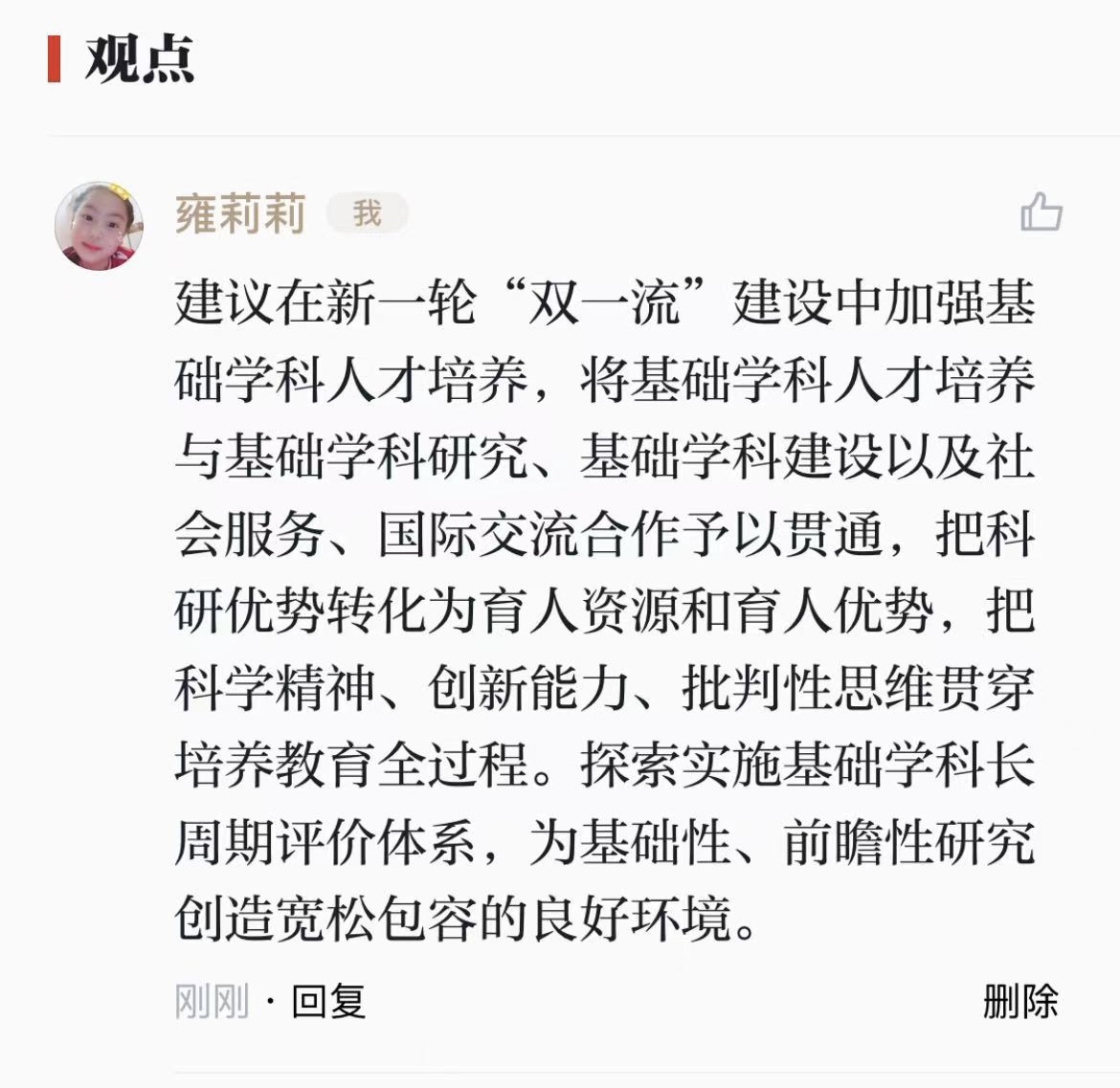Tap 回复 to reply to the comment
Viewport: 1120px width, 1088px height.
328,1001
